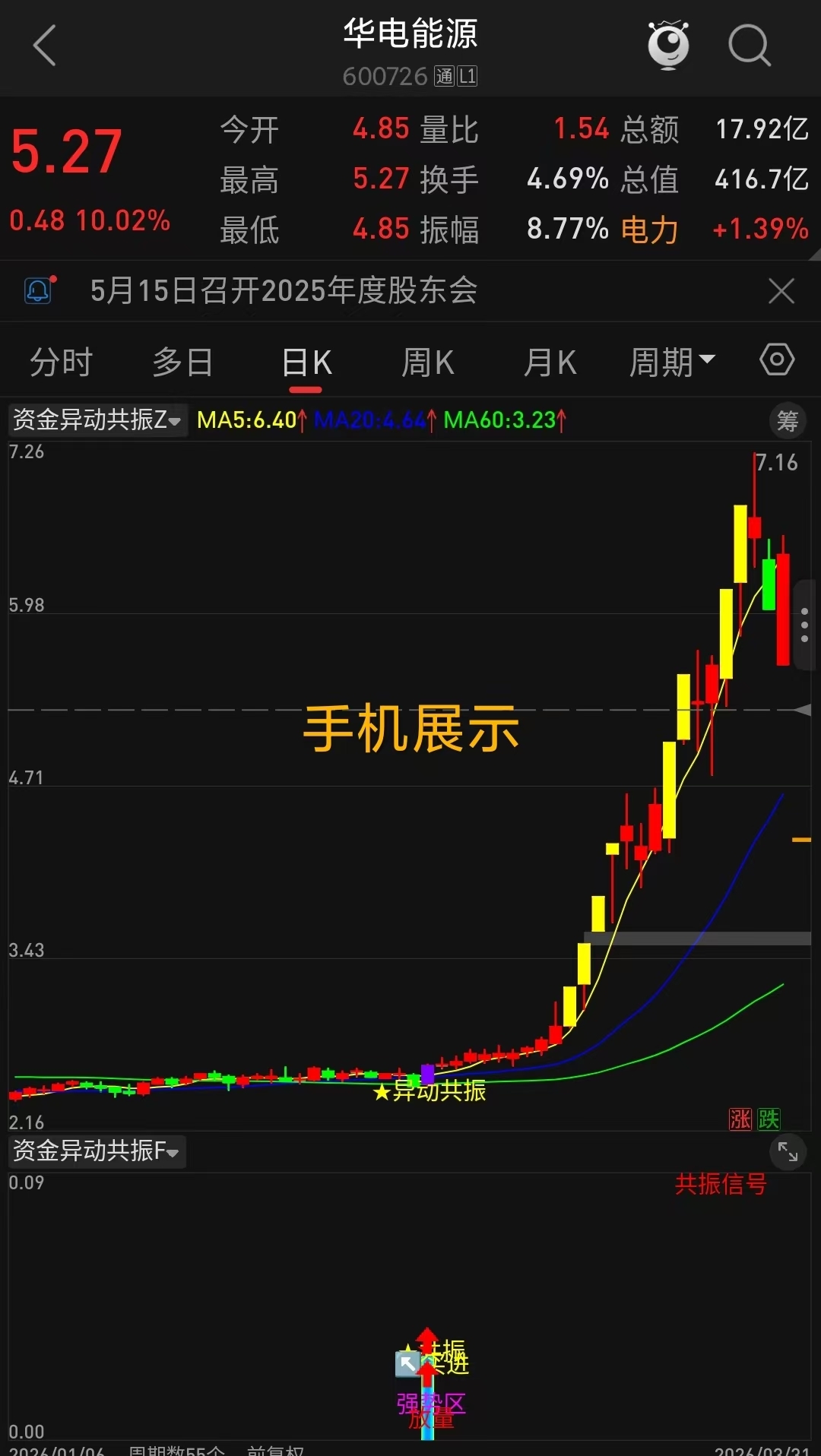The width and height of the screenshot is (821, 1456).
Task: Open the 2025年度股东会 notice
Action: [x=283, y=290]
